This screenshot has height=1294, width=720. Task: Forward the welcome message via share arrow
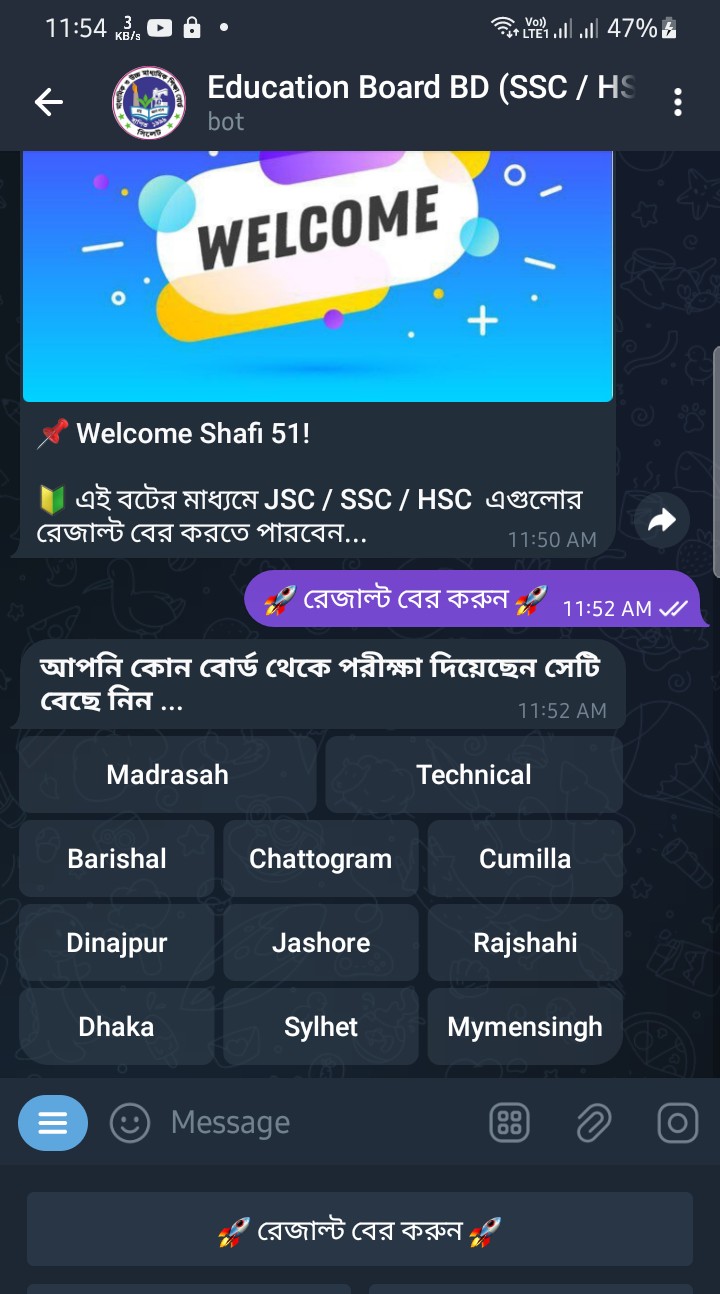pyautogui.click(x=662, y=520)
